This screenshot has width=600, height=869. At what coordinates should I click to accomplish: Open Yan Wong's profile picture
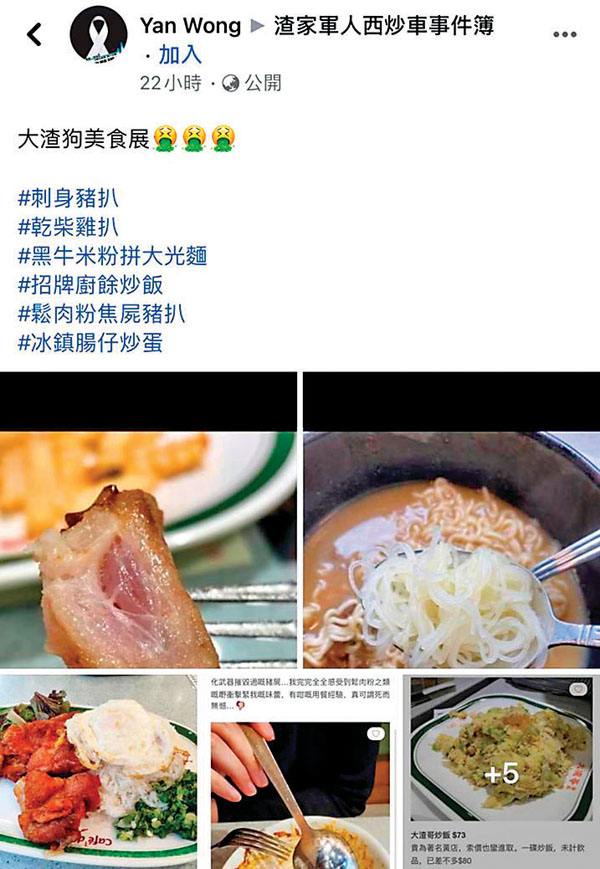(x=97, y=38)
